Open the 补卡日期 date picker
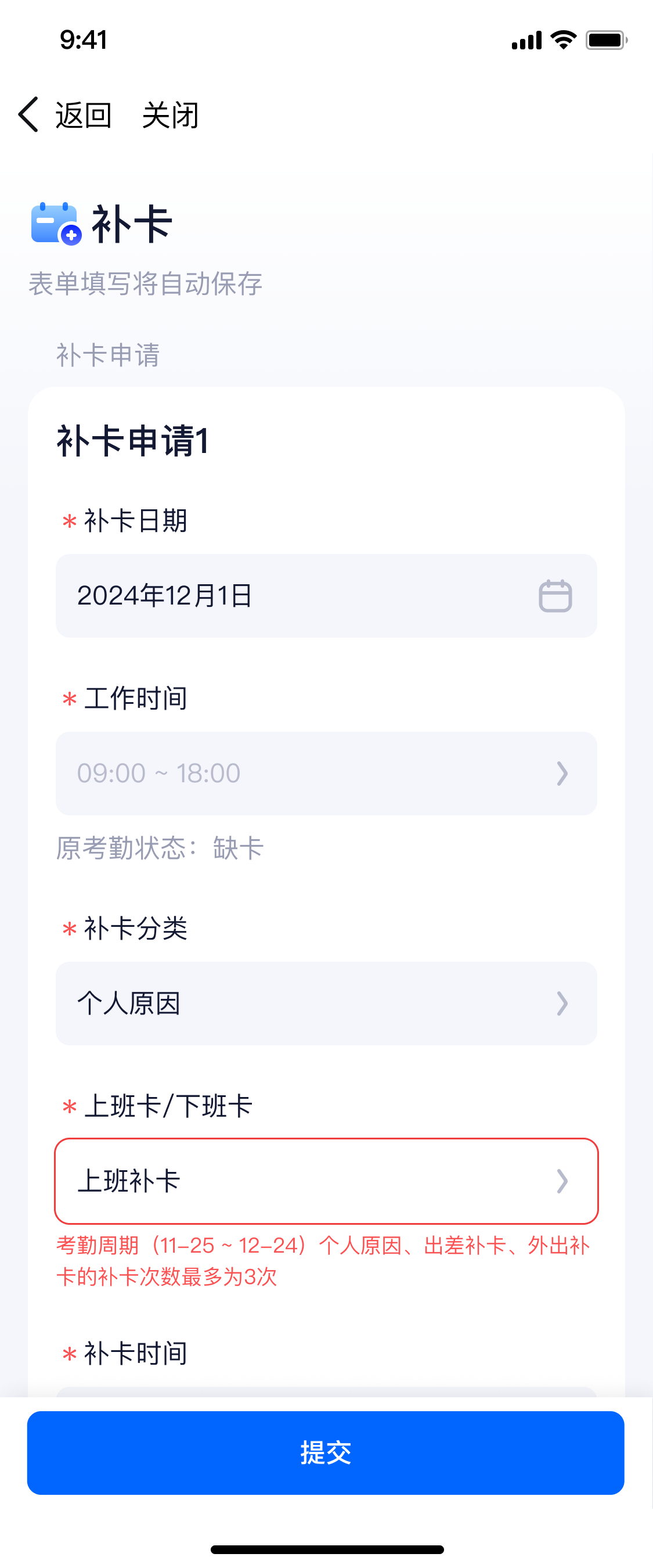Image resolution: width=653 pixels, height=1568 pixels. (x=326, y=595)
